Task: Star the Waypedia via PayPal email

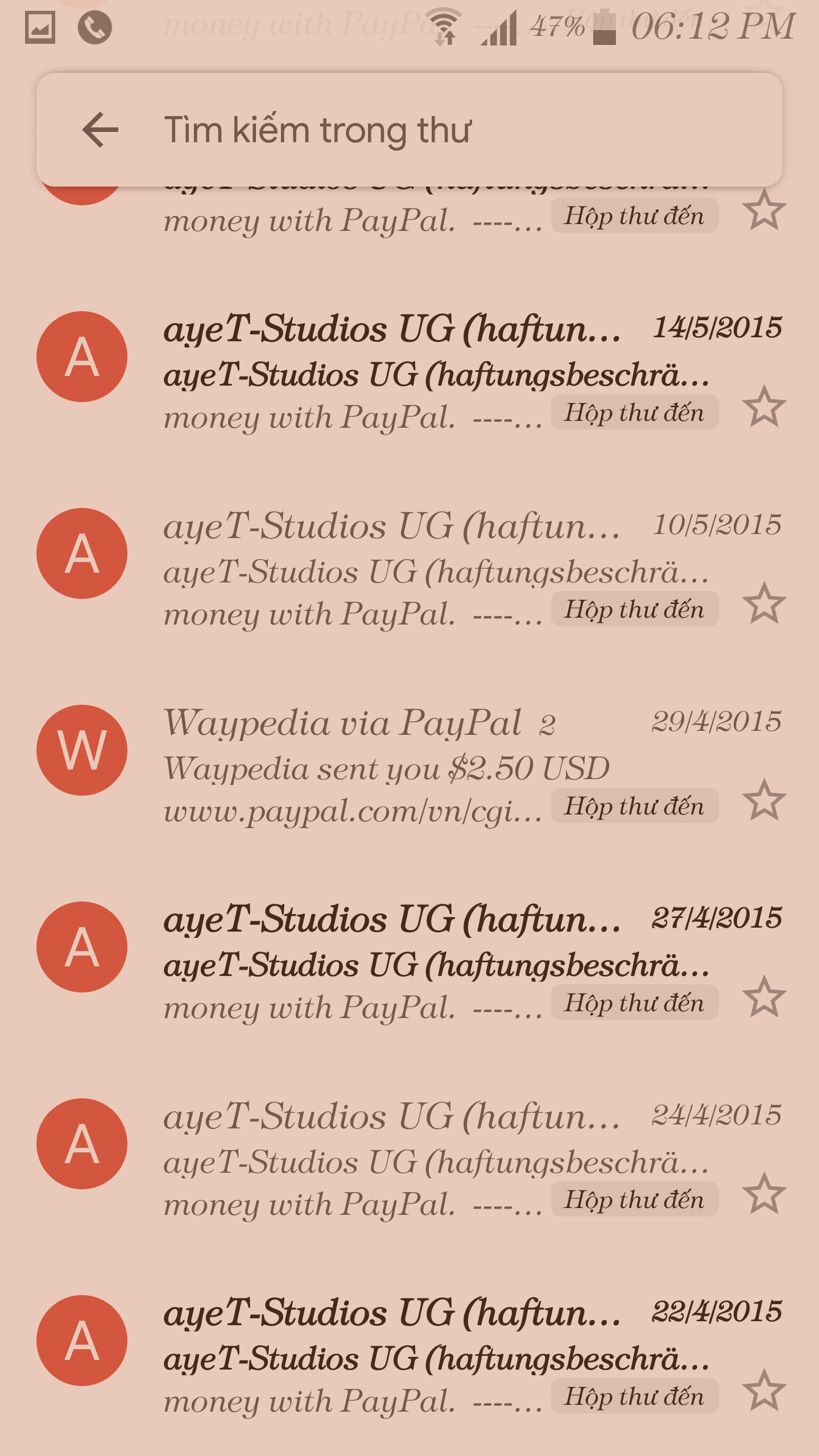Action: coord(764,800)
